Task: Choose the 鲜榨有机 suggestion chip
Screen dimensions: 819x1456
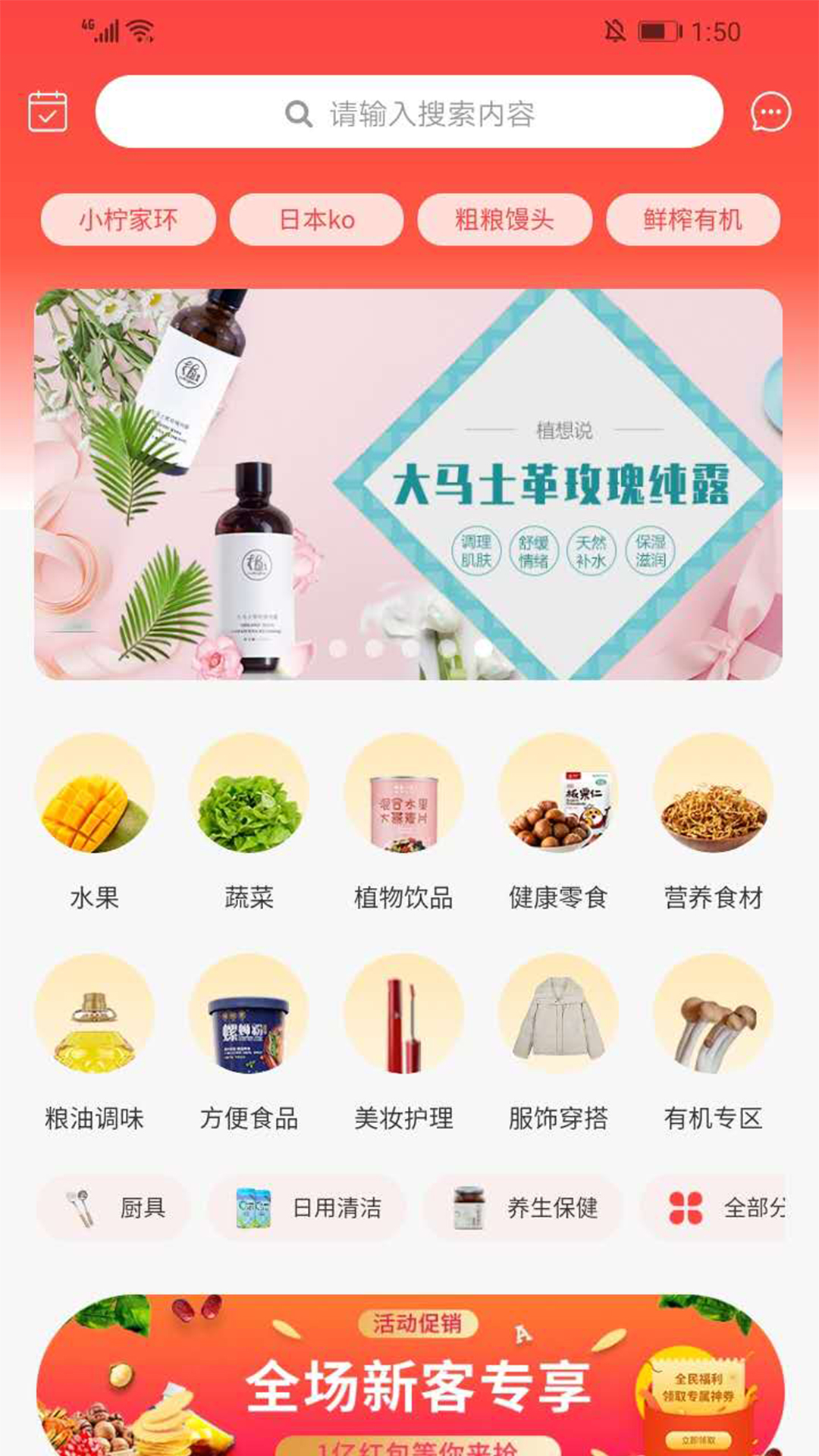Action: pyautogui.click(x=692, y=220)
